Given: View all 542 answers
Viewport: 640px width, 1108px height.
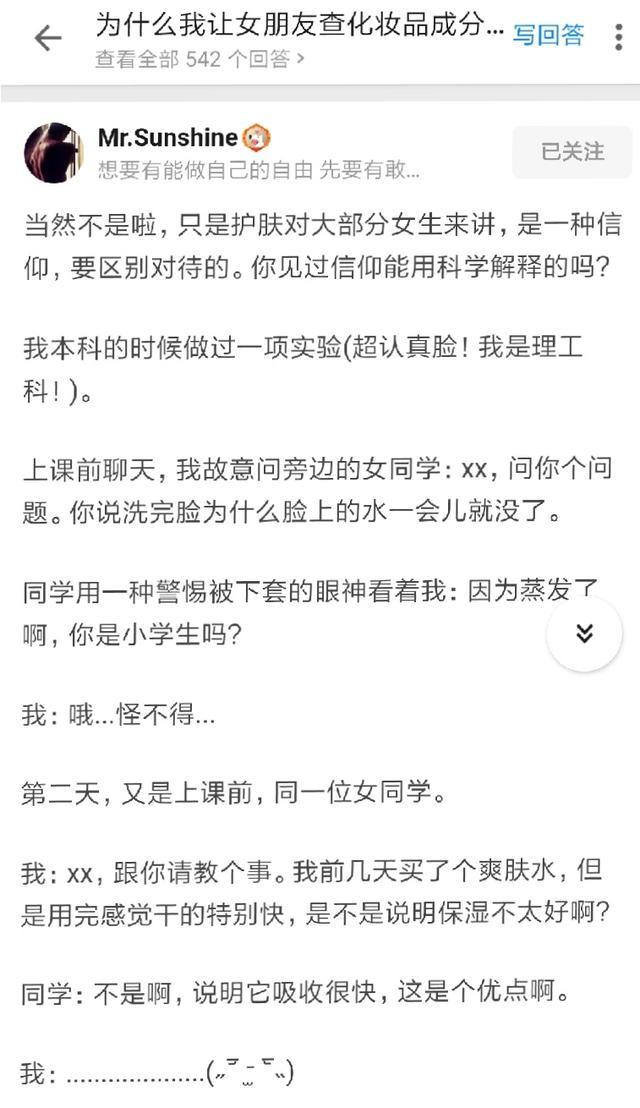Looking at the screenshot, I should tap(200, 59).
